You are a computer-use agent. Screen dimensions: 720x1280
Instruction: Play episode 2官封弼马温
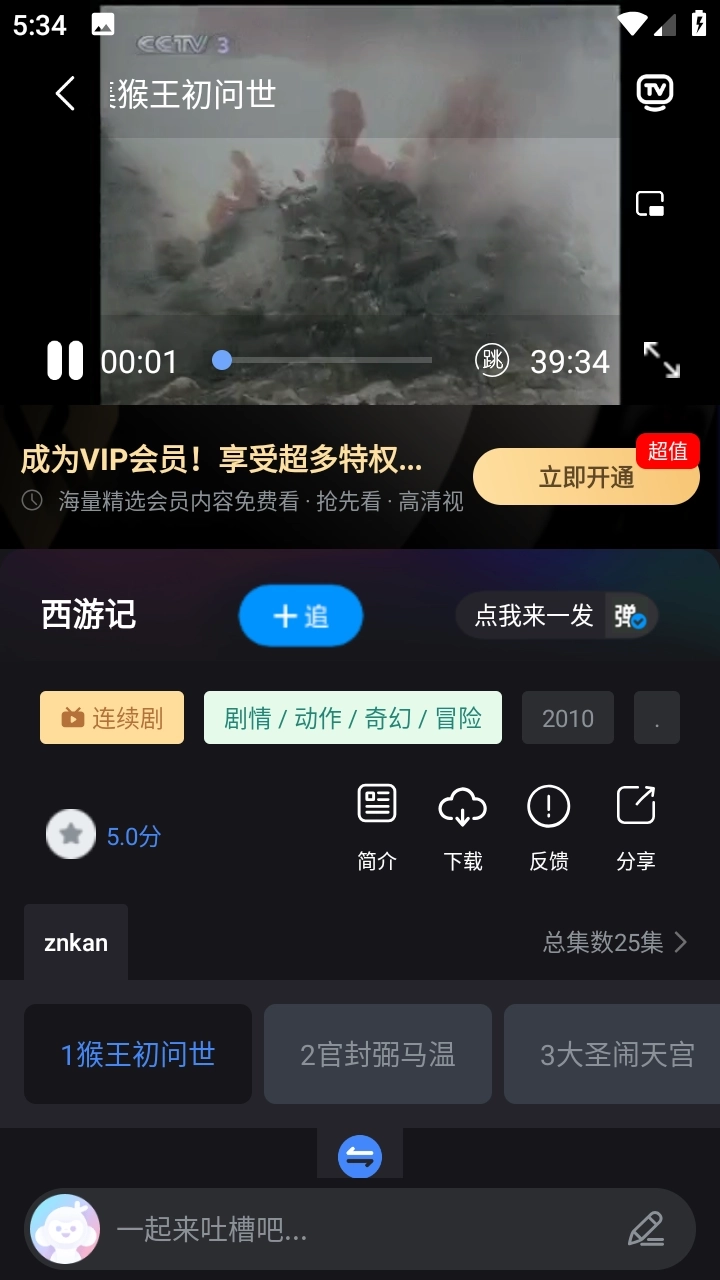coord(378,1054)
